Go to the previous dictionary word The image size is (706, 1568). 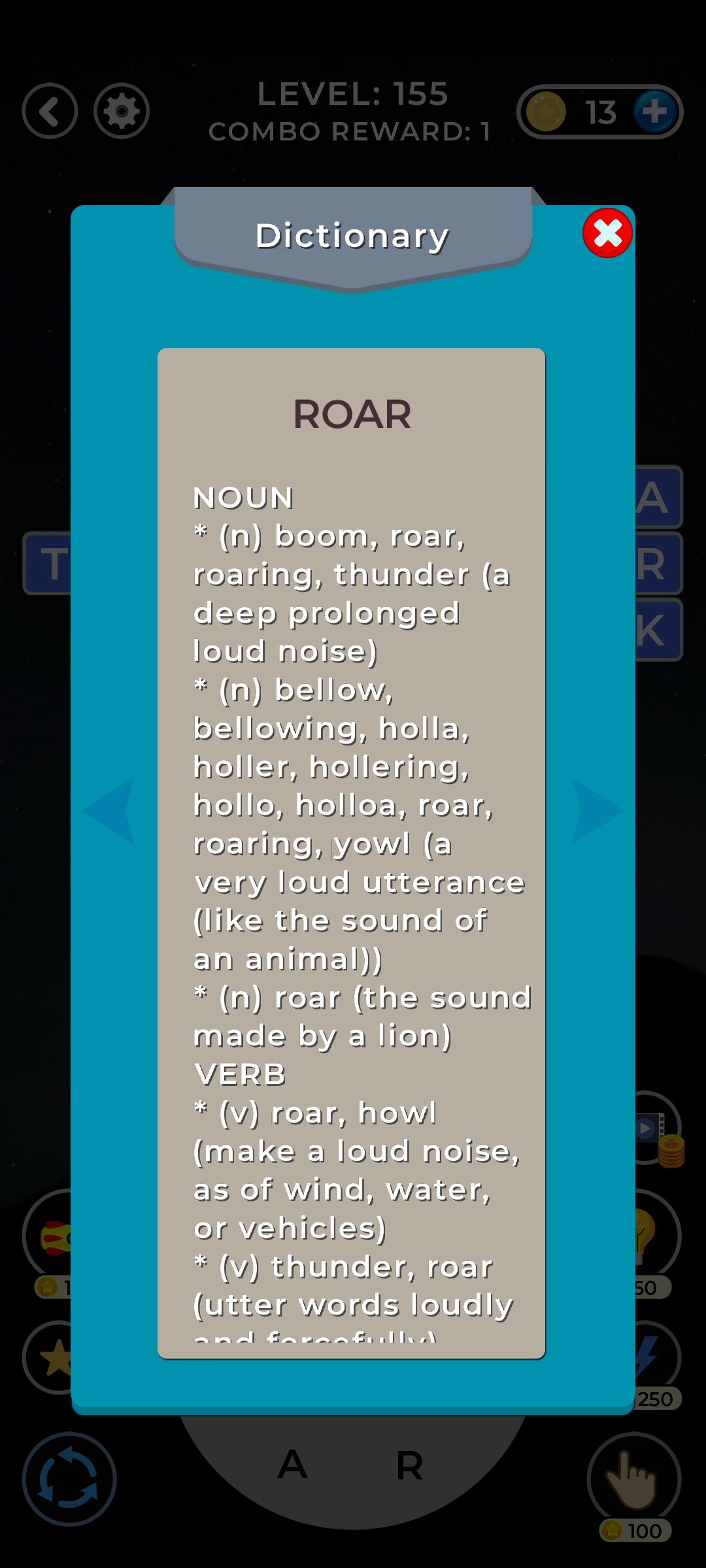(x=111, y=810)
